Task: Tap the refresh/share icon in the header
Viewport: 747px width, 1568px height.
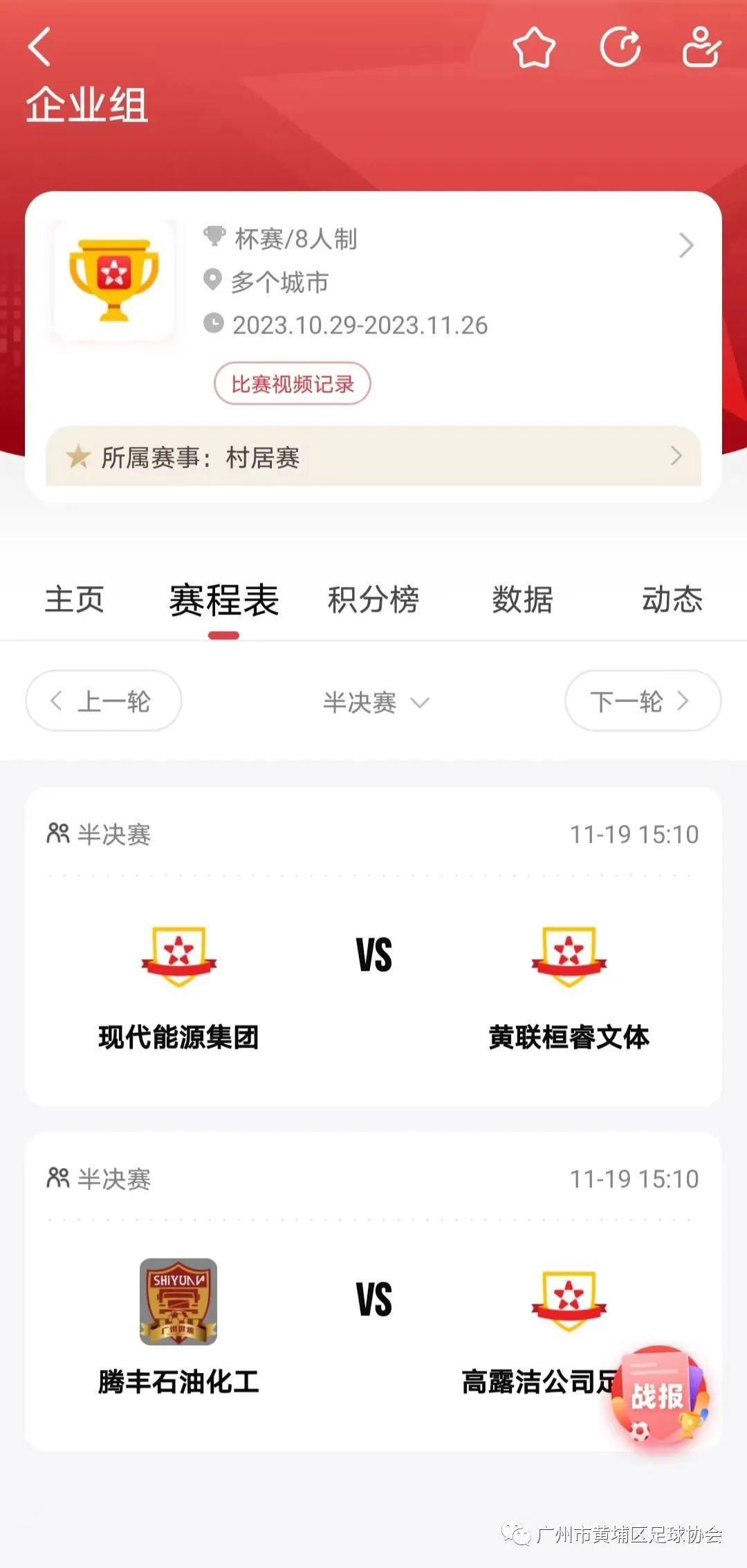Action: click(x=620, y=48)
